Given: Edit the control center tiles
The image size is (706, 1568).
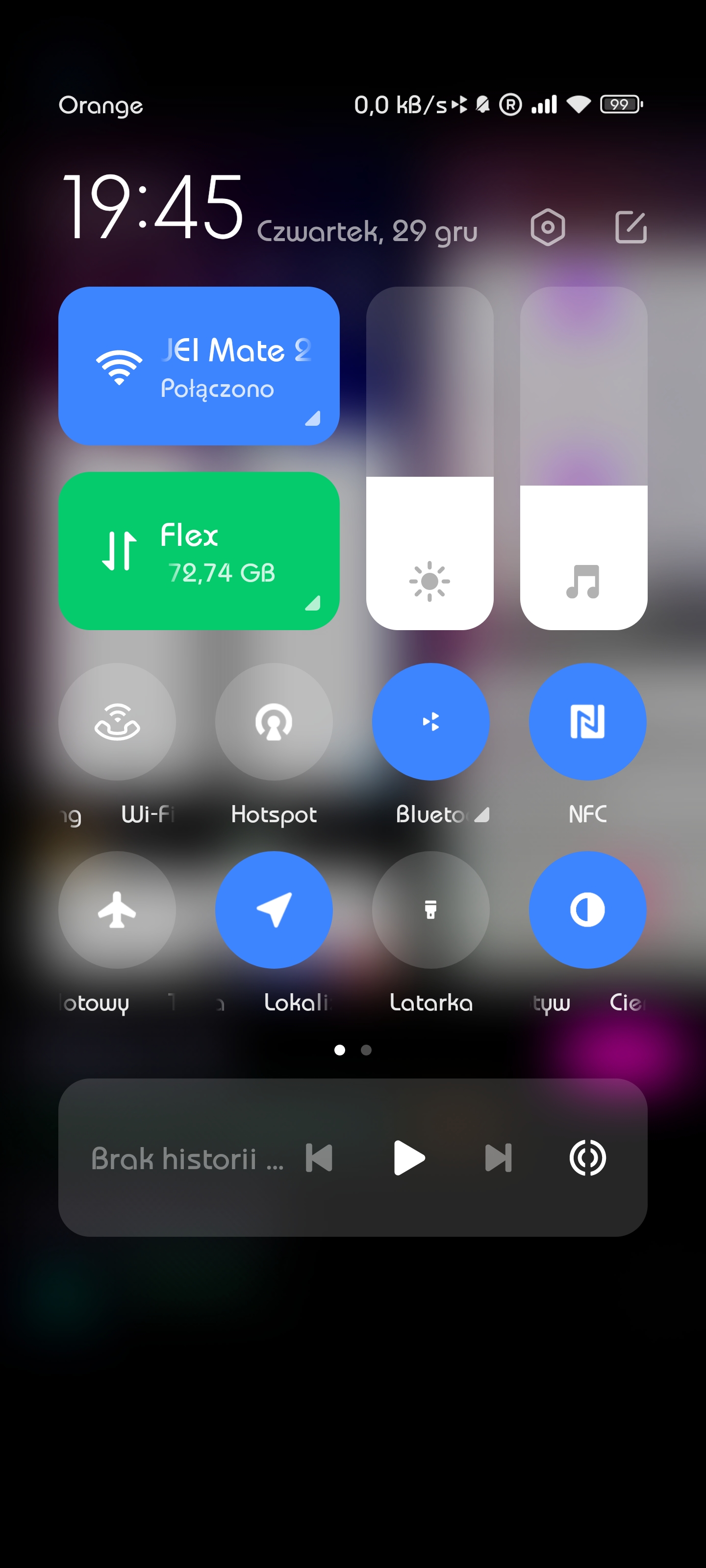Looking at the screenshot, I should tap(630, 228).
